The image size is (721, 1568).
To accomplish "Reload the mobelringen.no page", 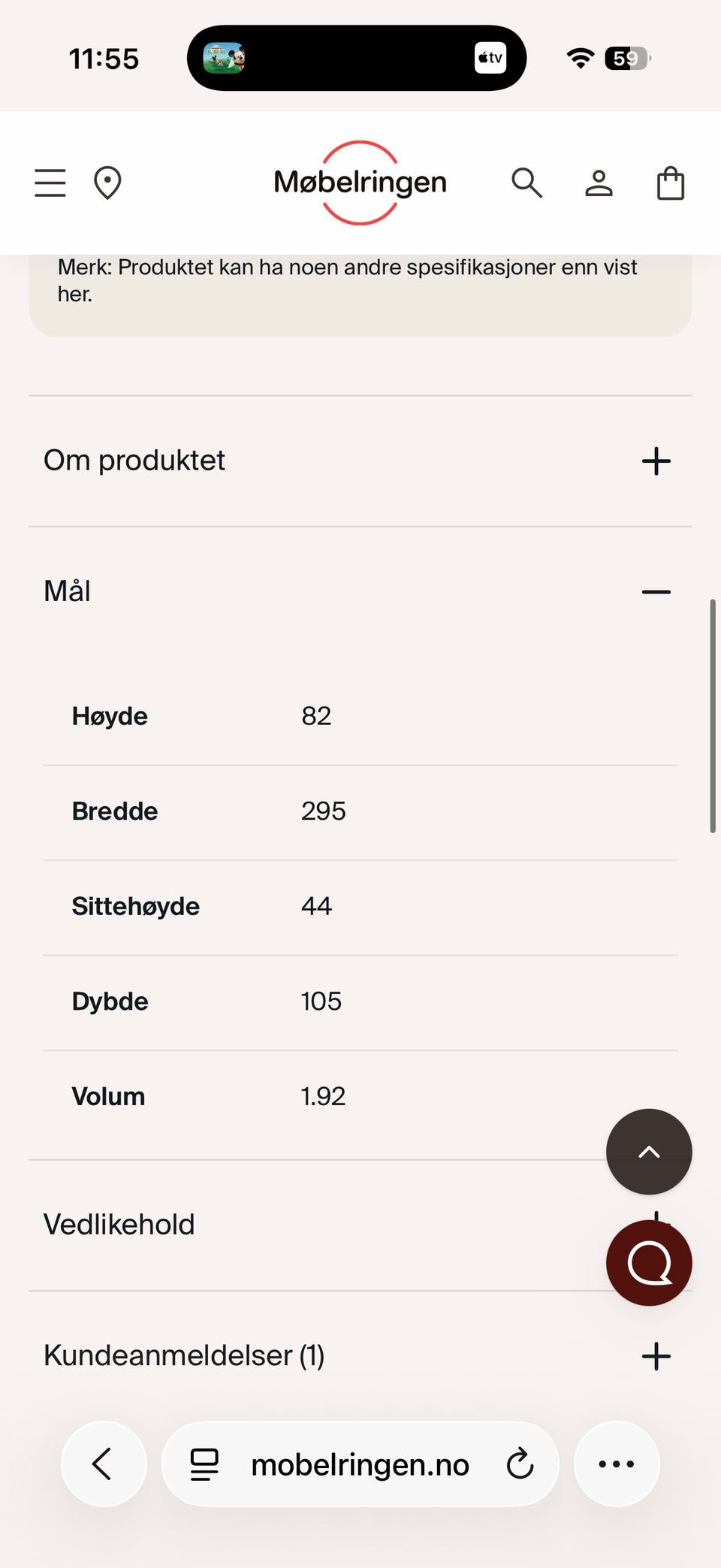I will [x=519, y=1464].
